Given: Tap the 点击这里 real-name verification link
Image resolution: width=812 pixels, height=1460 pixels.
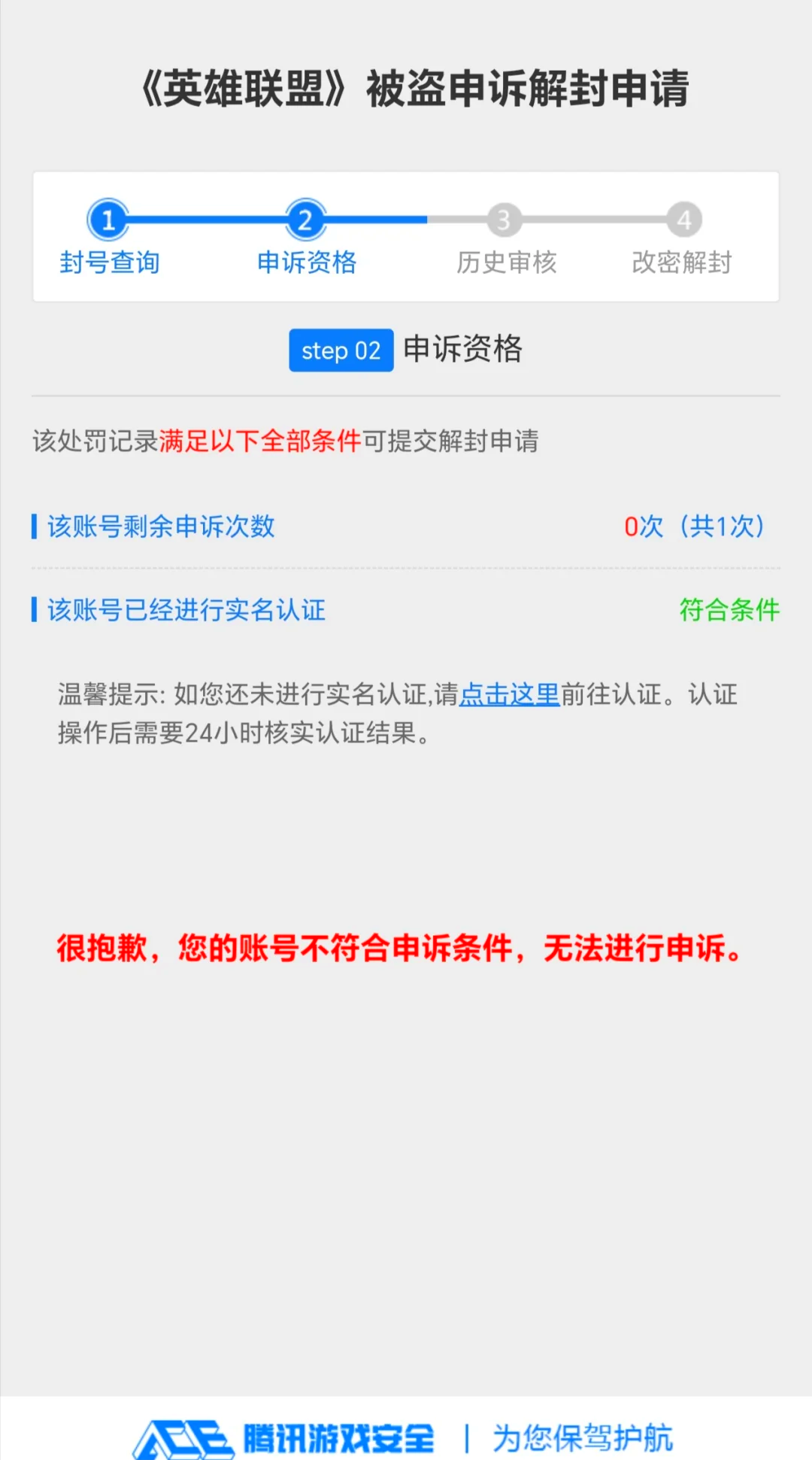Looking at the screenshot, I should pyautogui.click(x=509, y=694).
